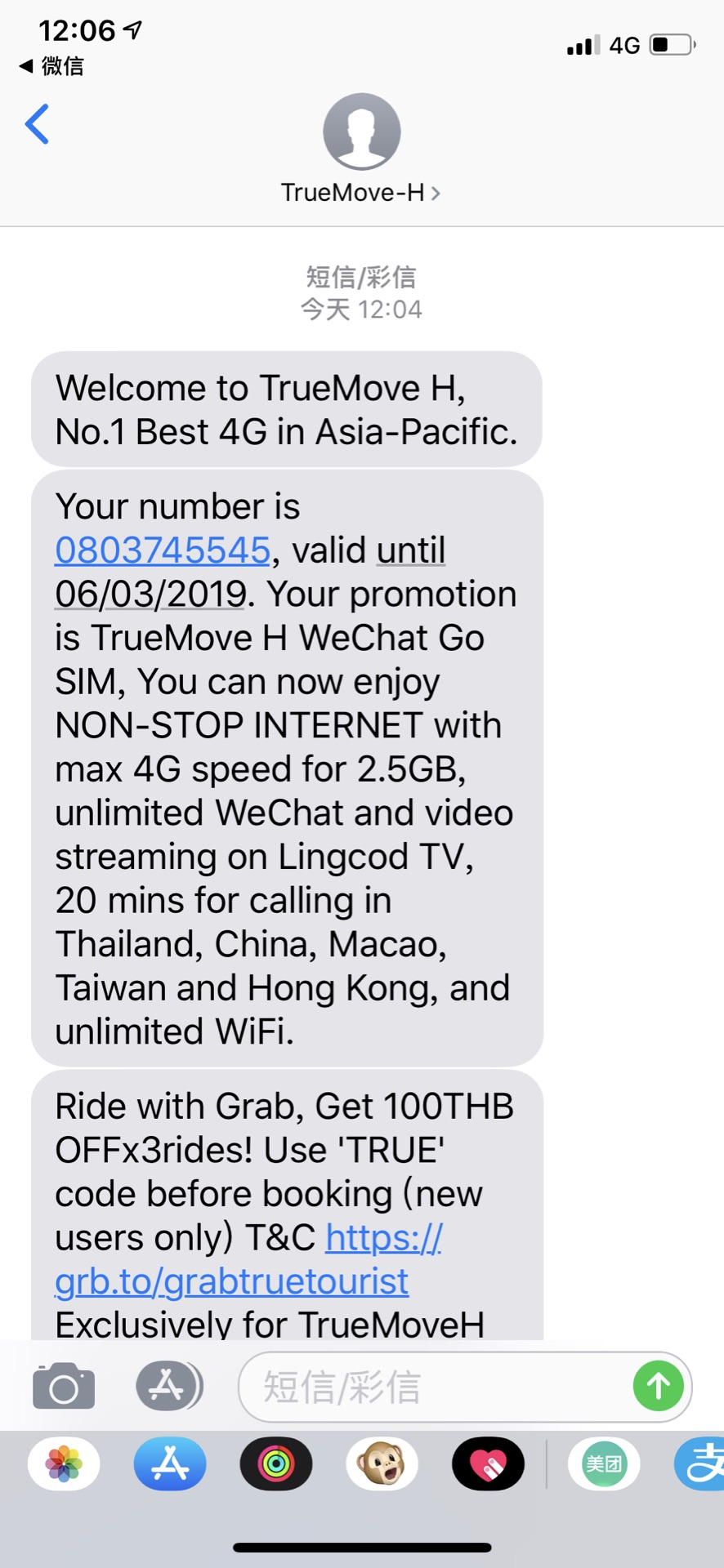Open the Meituan iMessage app

[x=605, y=1464]
